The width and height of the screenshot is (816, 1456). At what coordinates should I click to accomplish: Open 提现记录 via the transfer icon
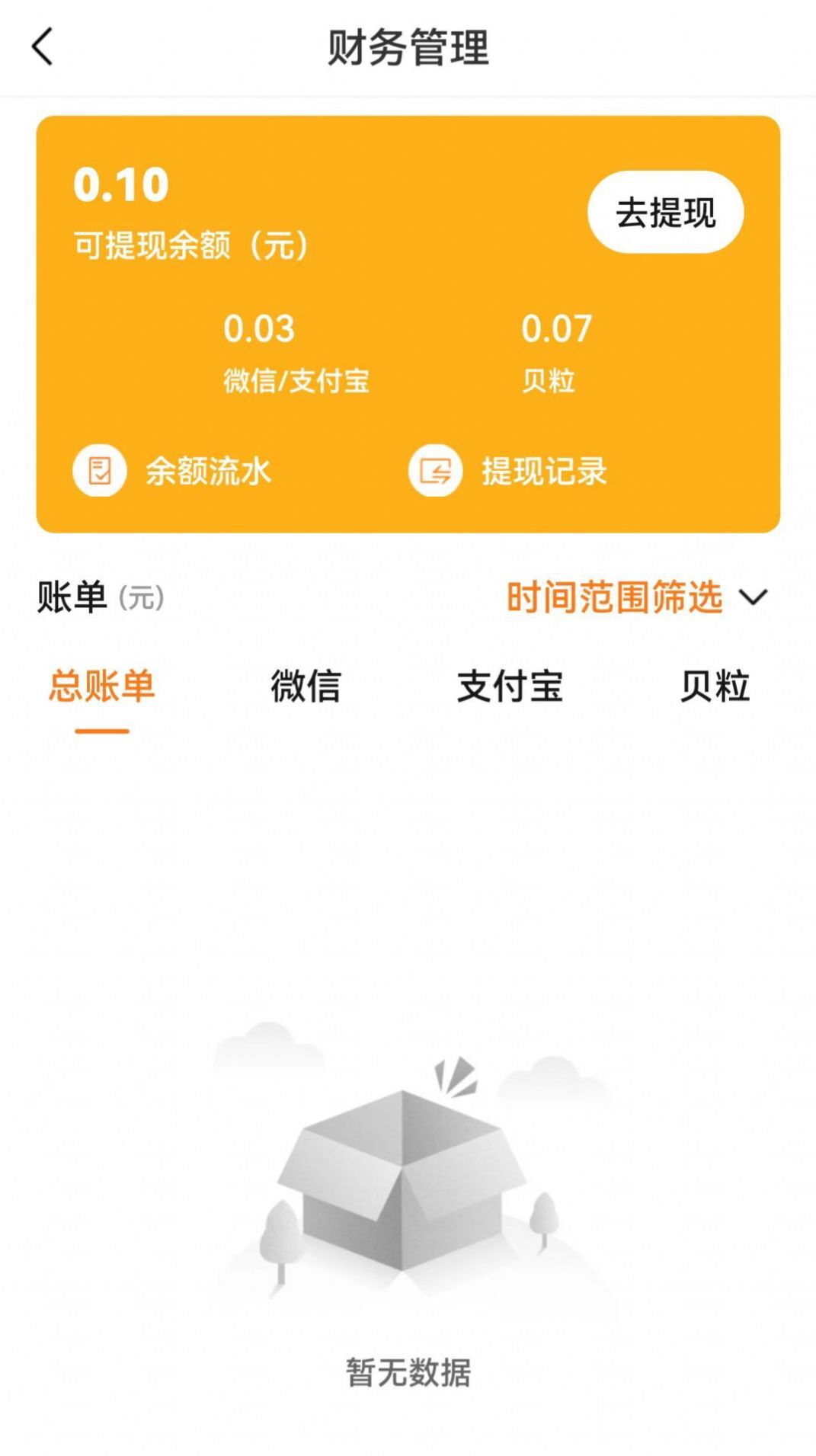[542, 471]
